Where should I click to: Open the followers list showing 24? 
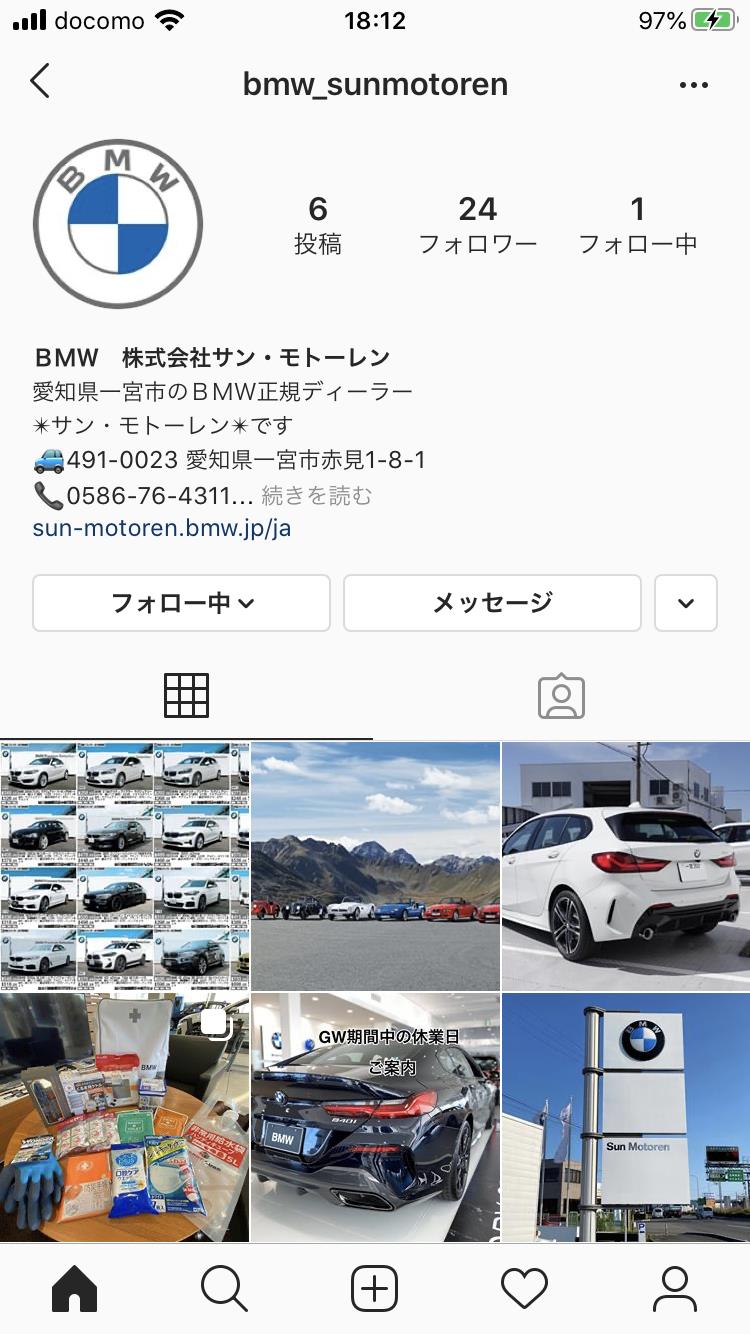point(477,224)
